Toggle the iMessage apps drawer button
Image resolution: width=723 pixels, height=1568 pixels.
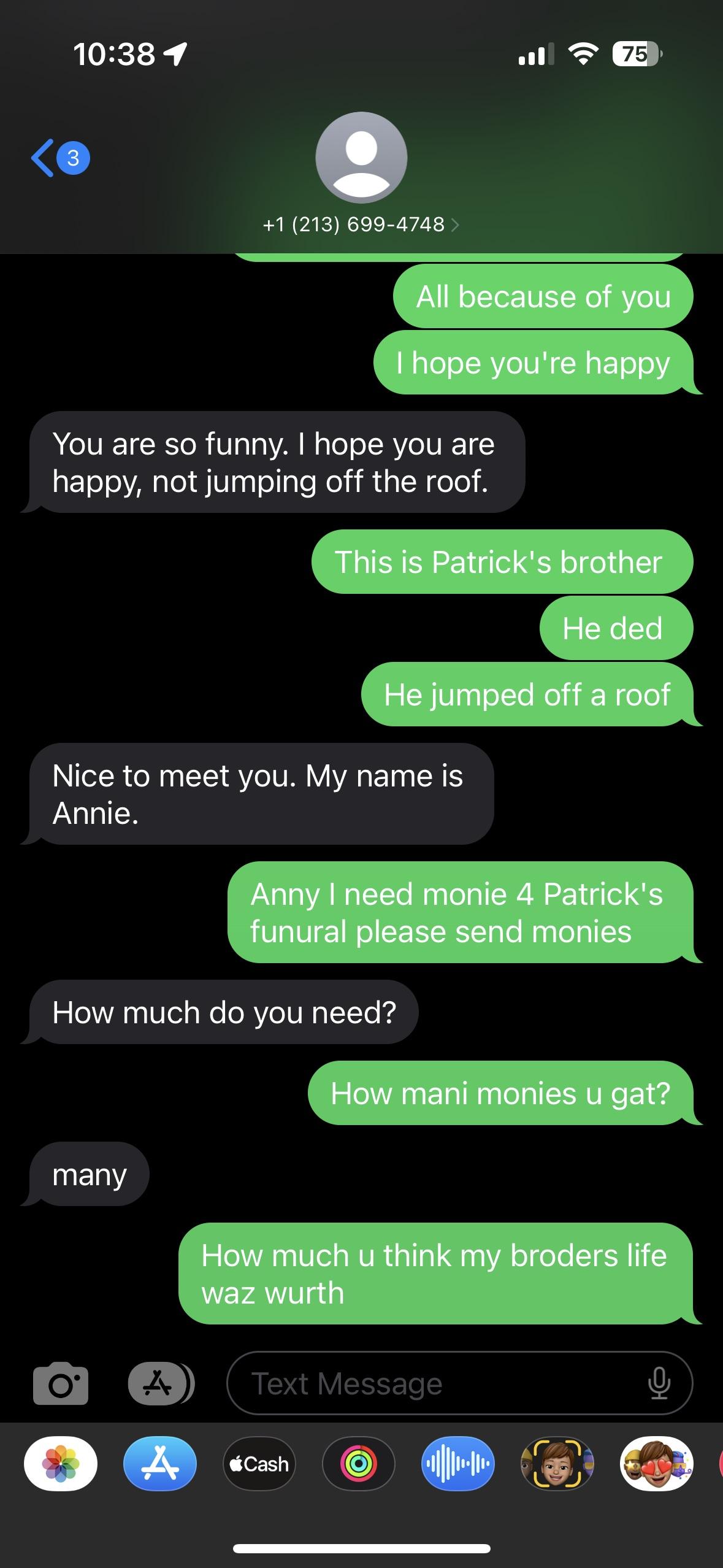[x=160, y=1383]
